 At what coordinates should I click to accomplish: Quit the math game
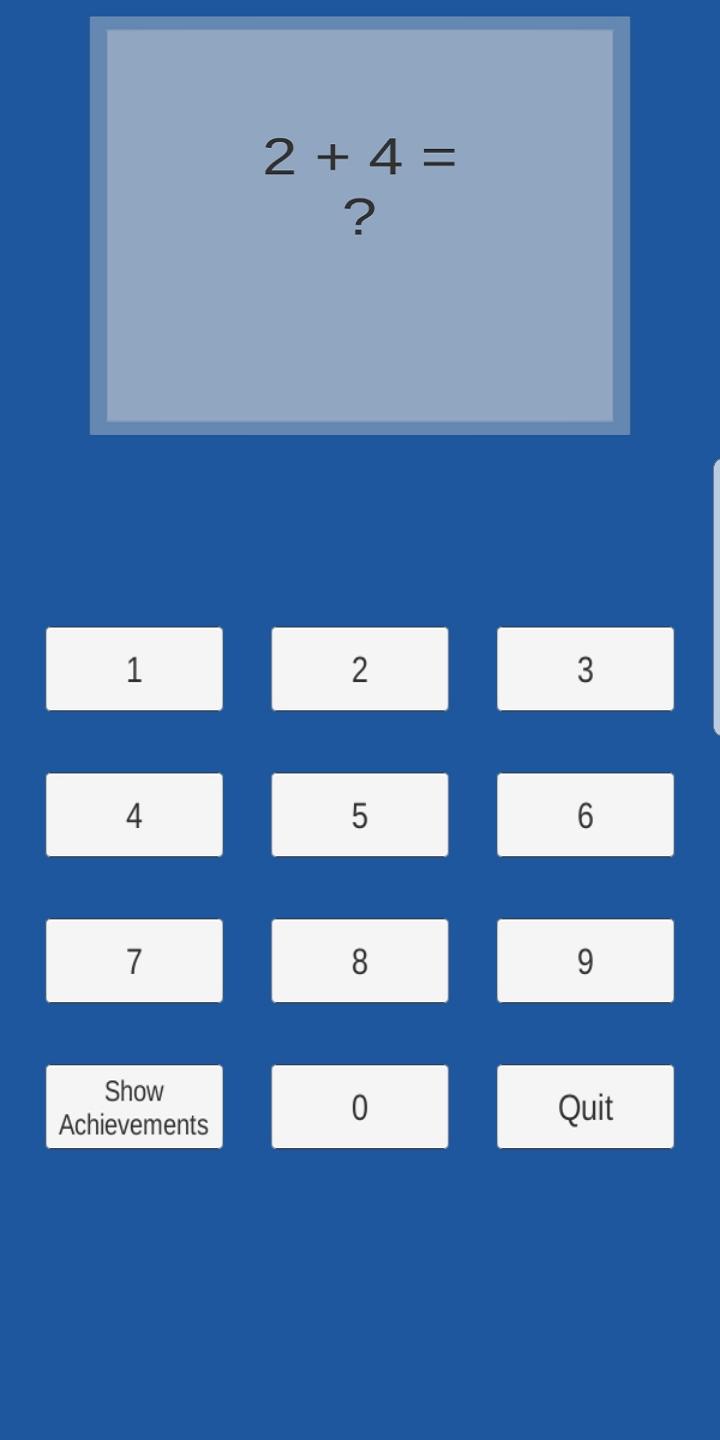pyautogui.click(x=585, y=1107)
